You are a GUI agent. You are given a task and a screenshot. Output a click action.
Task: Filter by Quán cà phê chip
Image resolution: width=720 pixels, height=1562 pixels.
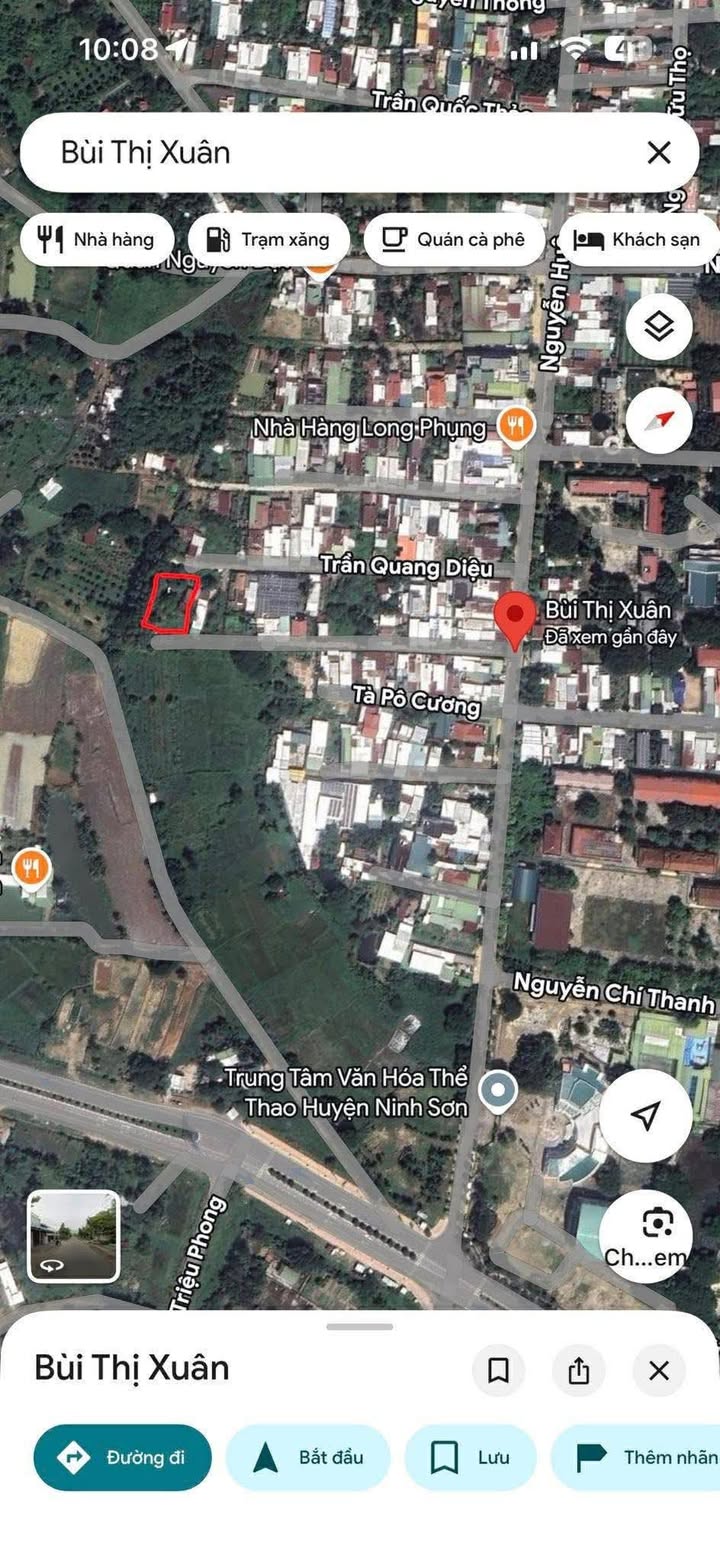454,239
